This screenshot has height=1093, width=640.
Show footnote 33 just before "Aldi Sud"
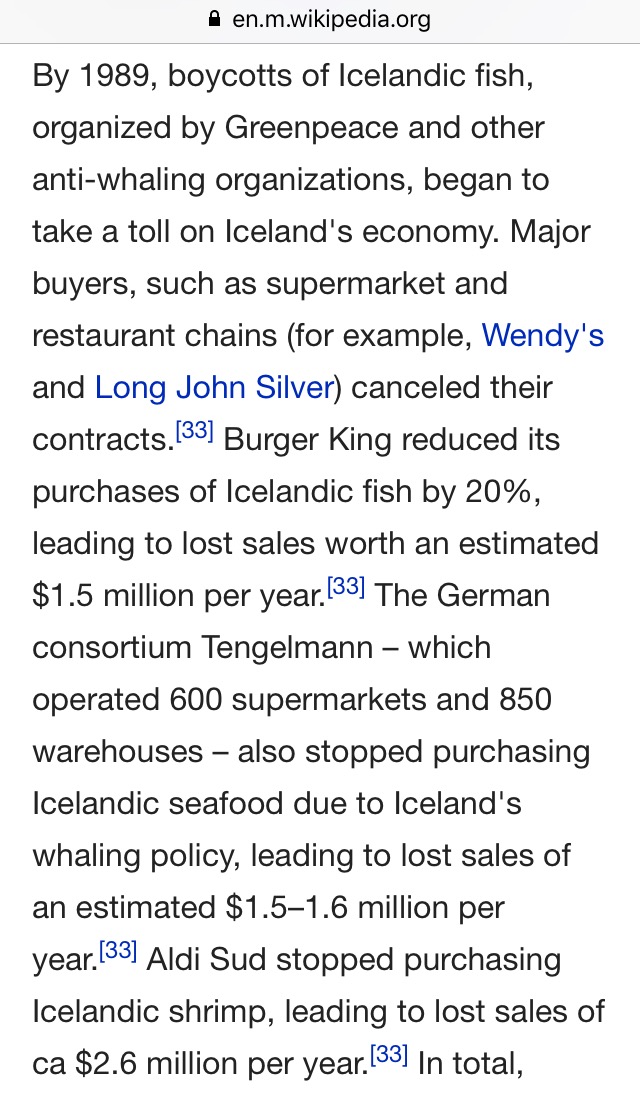click(x=118, y=952)
